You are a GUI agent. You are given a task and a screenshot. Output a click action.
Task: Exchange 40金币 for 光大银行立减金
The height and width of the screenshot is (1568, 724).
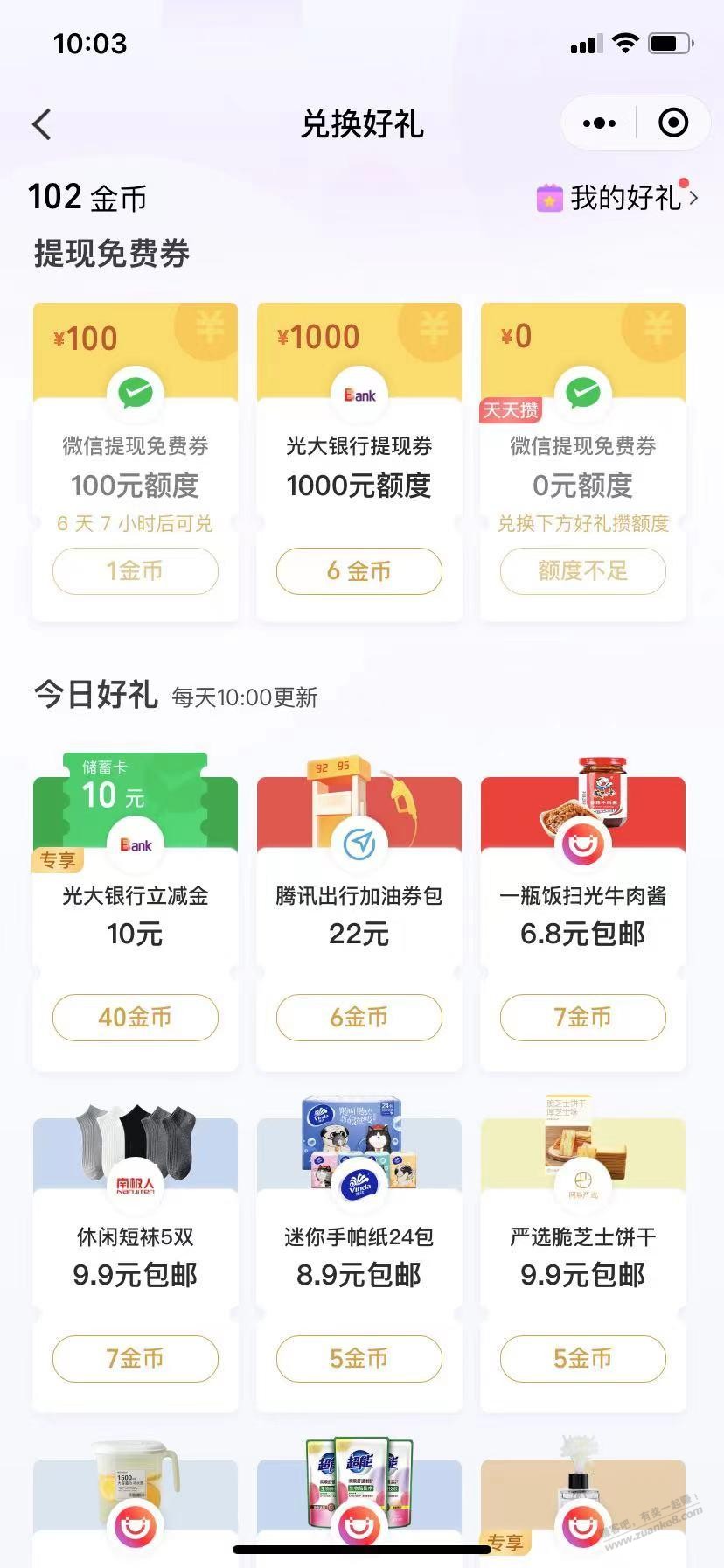135,1018
